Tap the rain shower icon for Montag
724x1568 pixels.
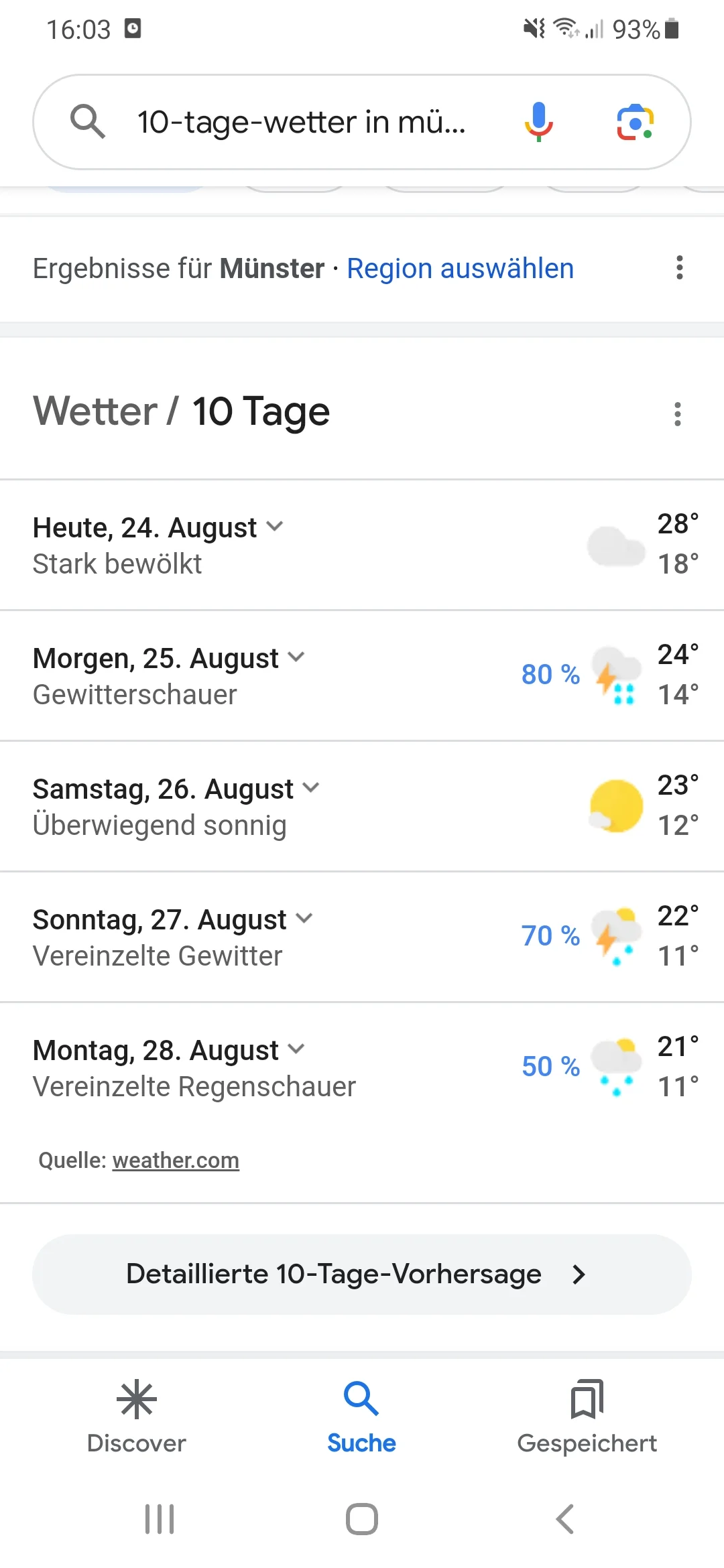point(615,1065)
